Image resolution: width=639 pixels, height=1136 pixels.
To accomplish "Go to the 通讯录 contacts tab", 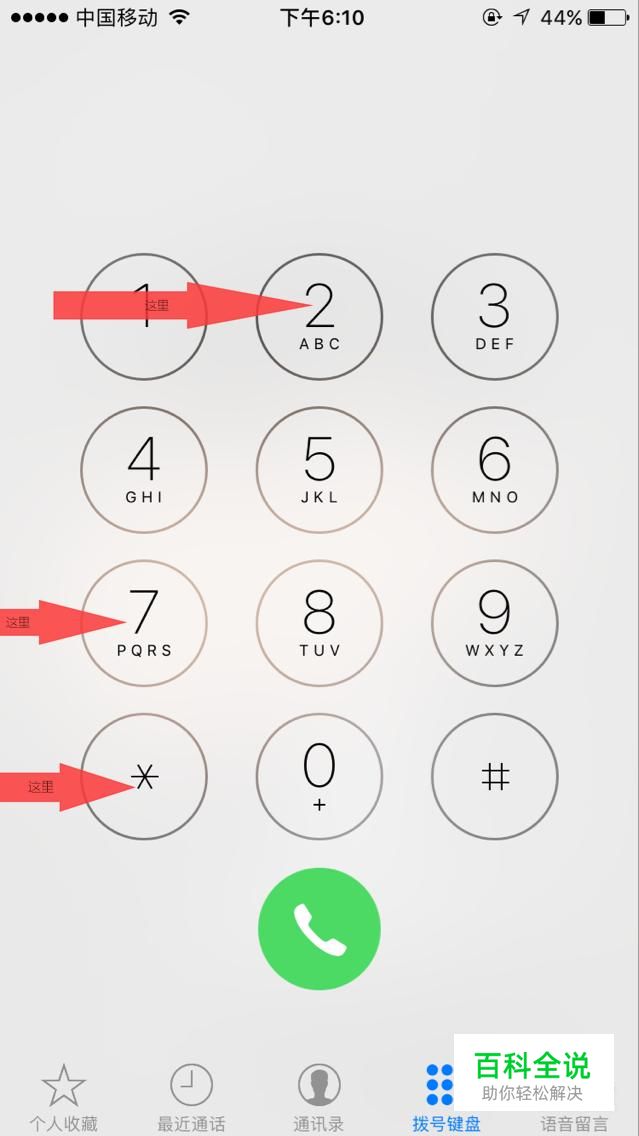I will click(319, 1098).
